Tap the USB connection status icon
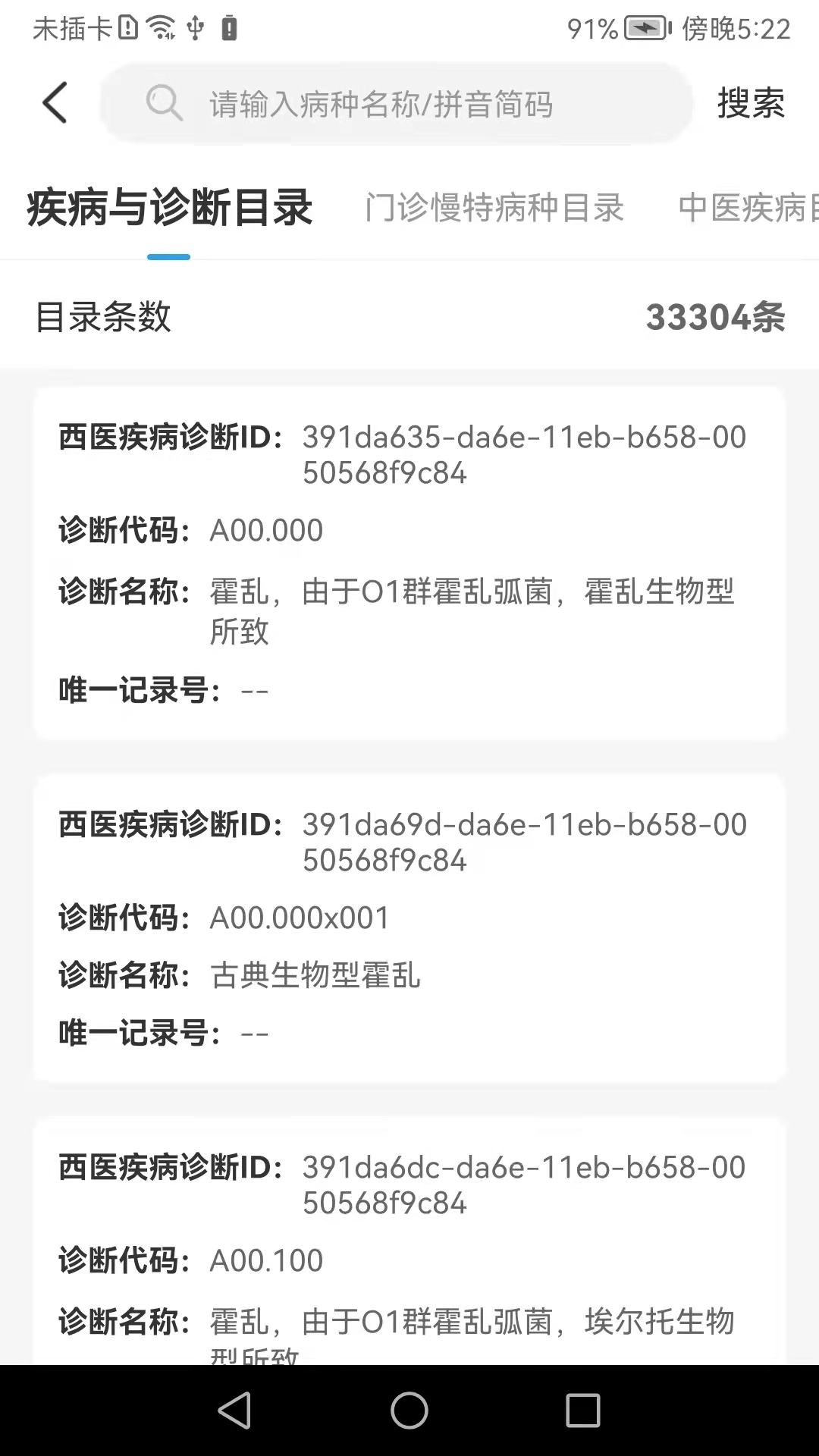Screen dimensions: 819x1456 [x=194, y=27]
